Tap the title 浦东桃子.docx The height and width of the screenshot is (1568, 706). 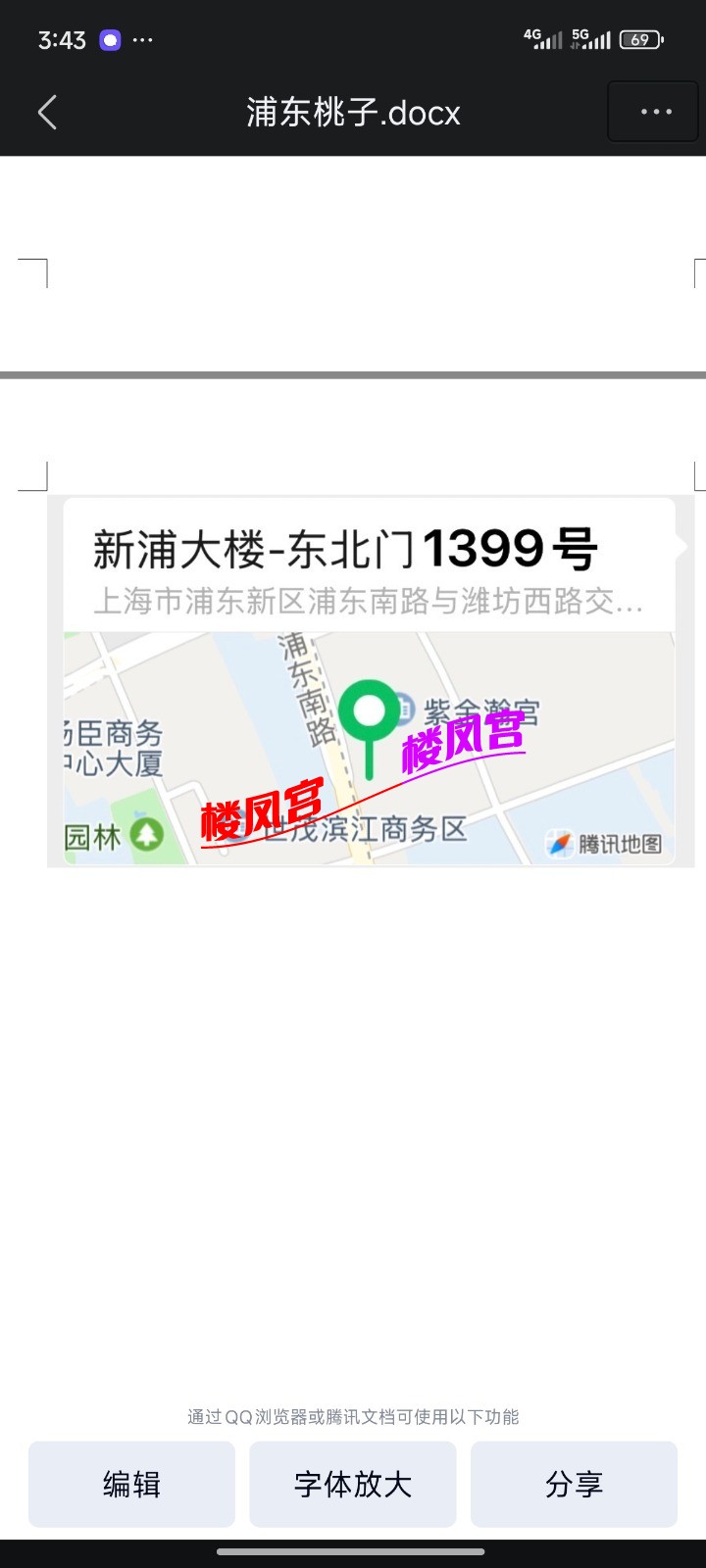point(353,112)
